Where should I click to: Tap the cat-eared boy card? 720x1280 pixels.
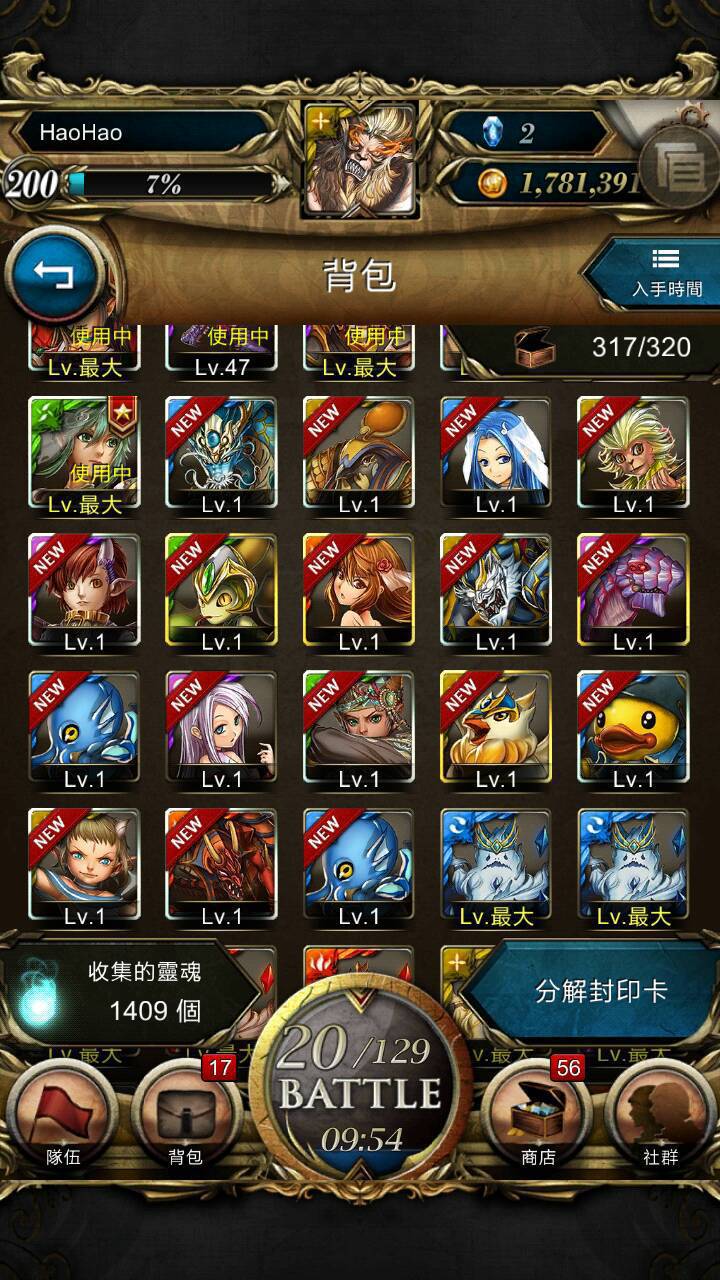[84, 864]
